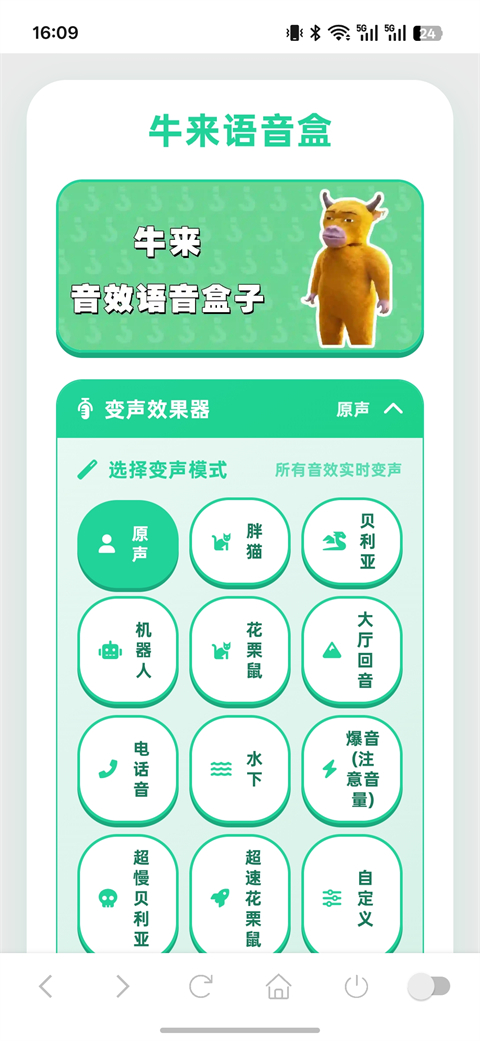Viewport: 480px width, 1041px height.
Task: Open the 自定义 voice settings
Action: (x=352, y=895)
